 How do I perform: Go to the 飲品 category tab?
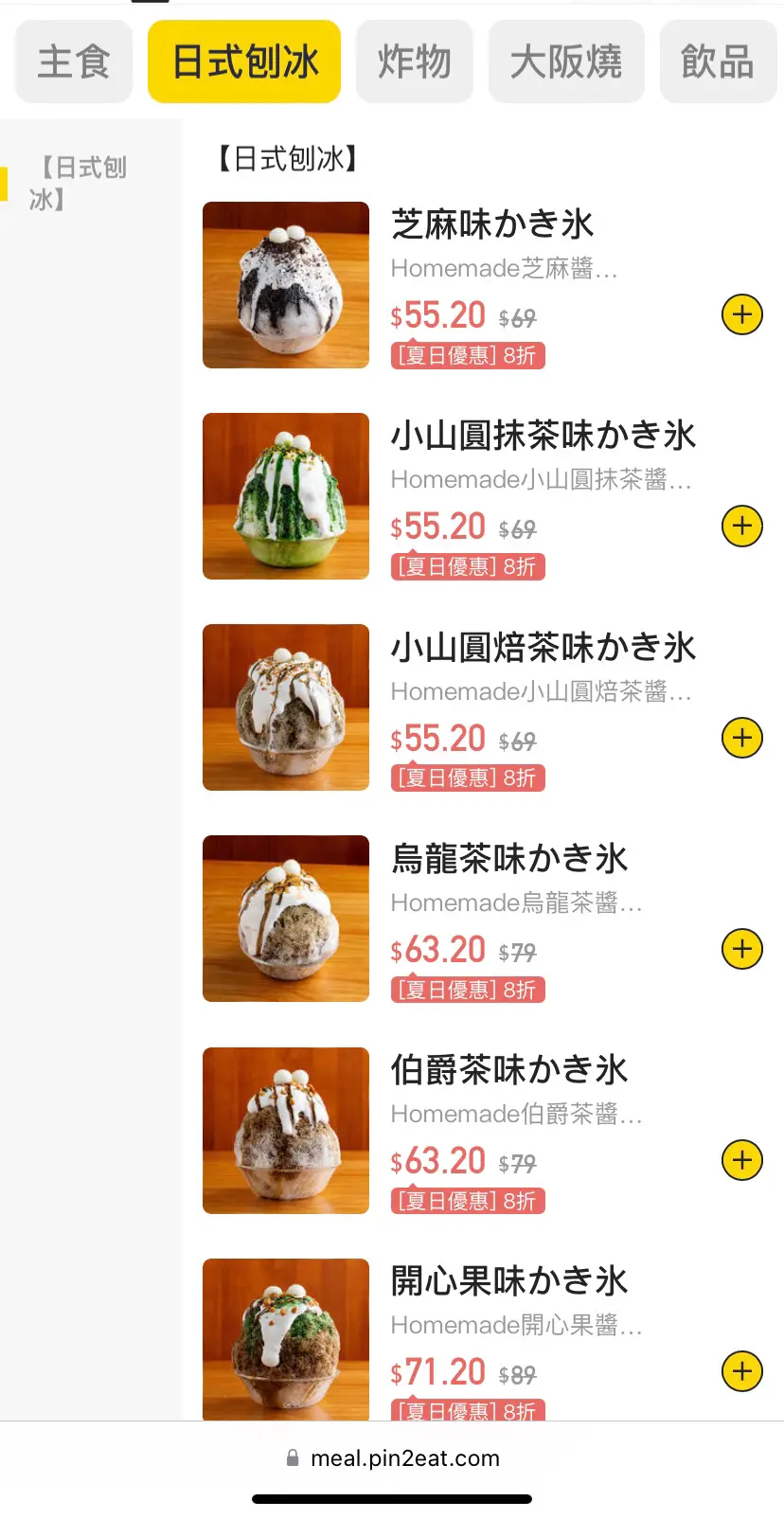point(717,63)
